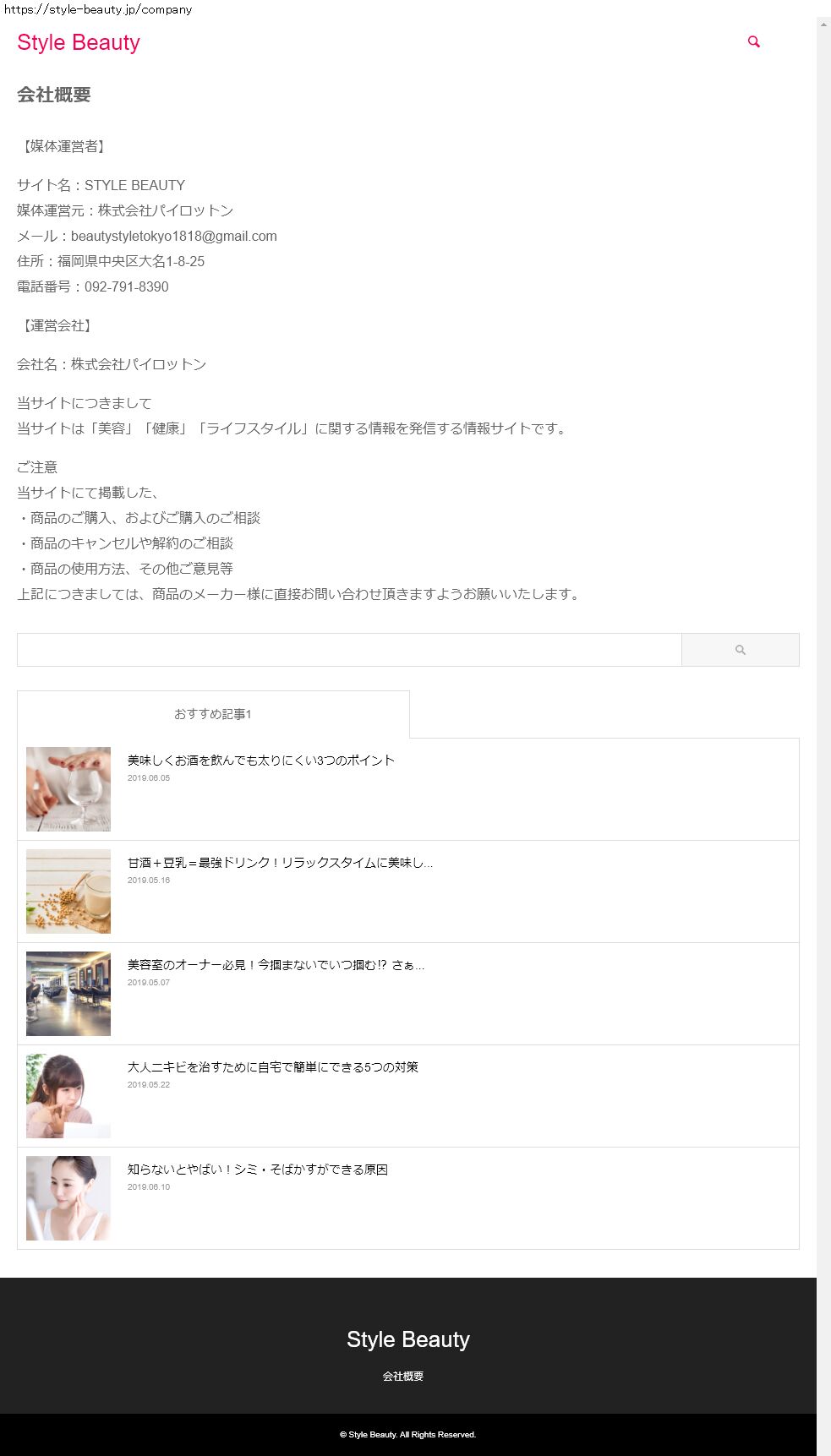Focus the search text field
Screen dimensions: 831x1456
(x=349, y=650)
